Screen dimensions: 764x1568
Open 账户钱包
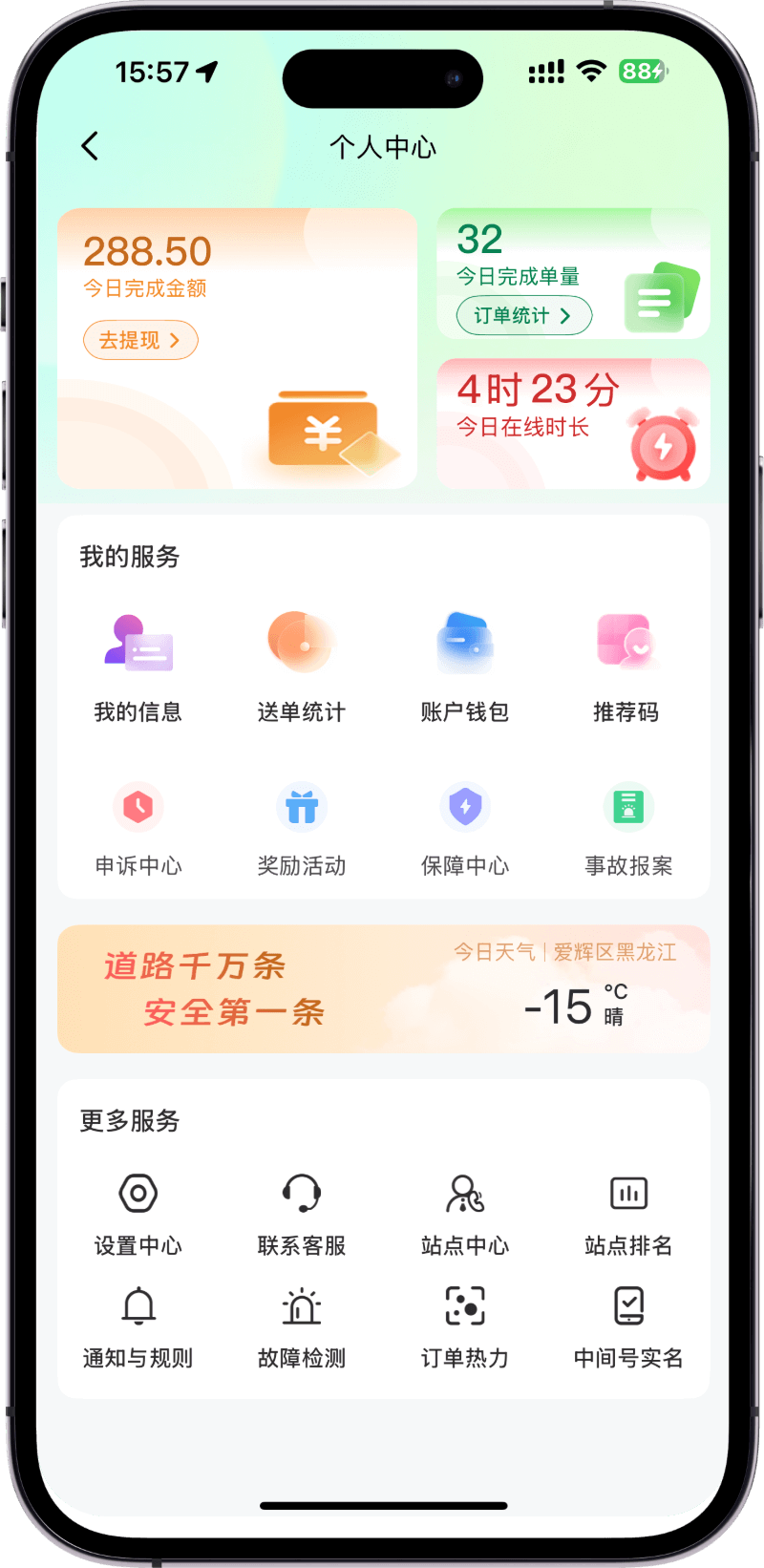(x=465, y=665)
